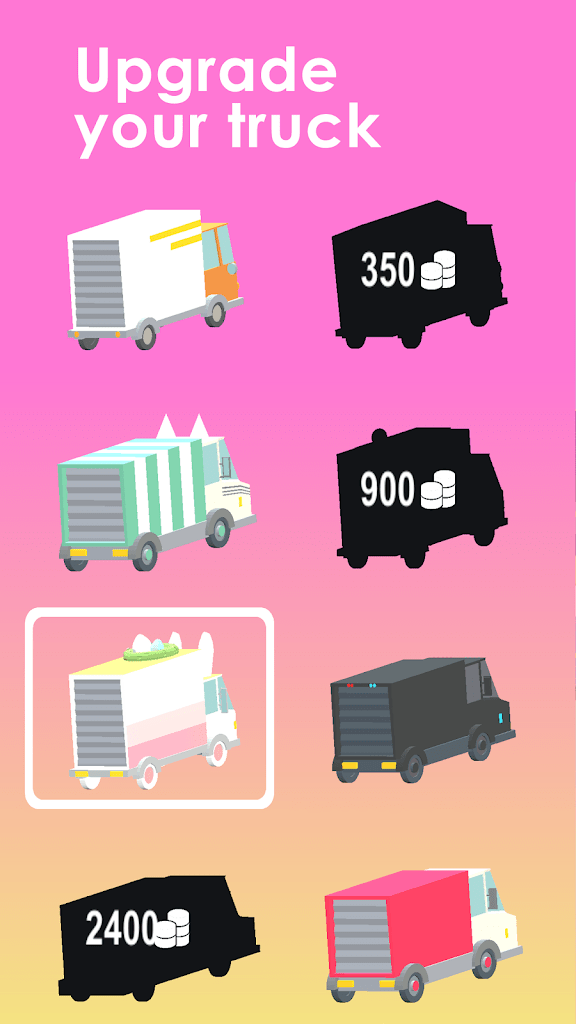The image size is (576, 1024).
Task: Pick the dark gray truck
Action: (x=423, y=720)
